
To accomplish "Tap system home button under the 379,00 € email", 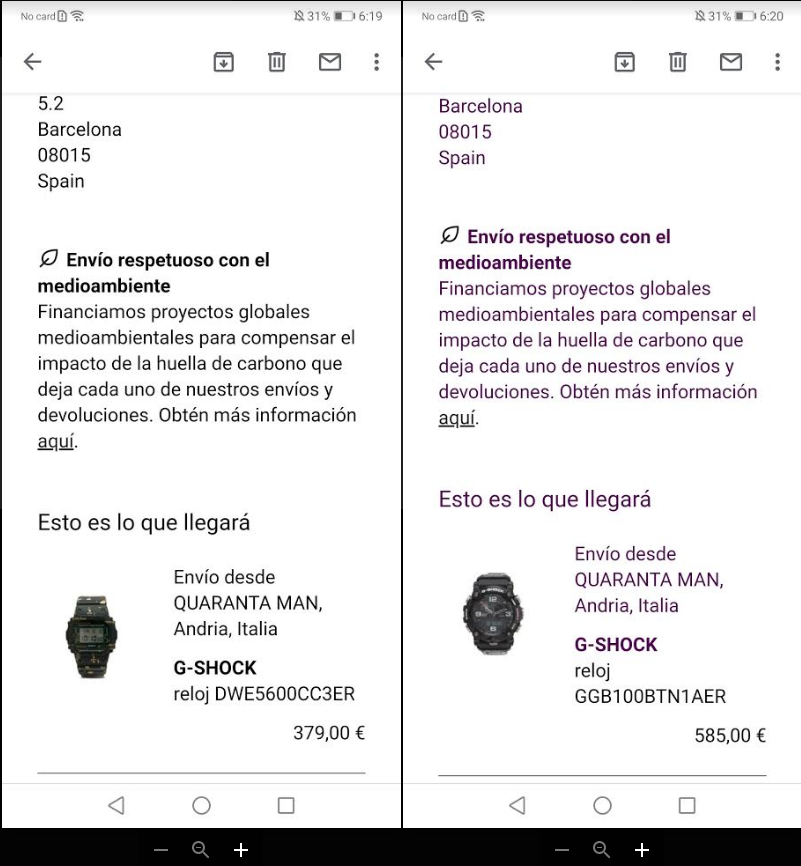I will (x=201, y=805).
